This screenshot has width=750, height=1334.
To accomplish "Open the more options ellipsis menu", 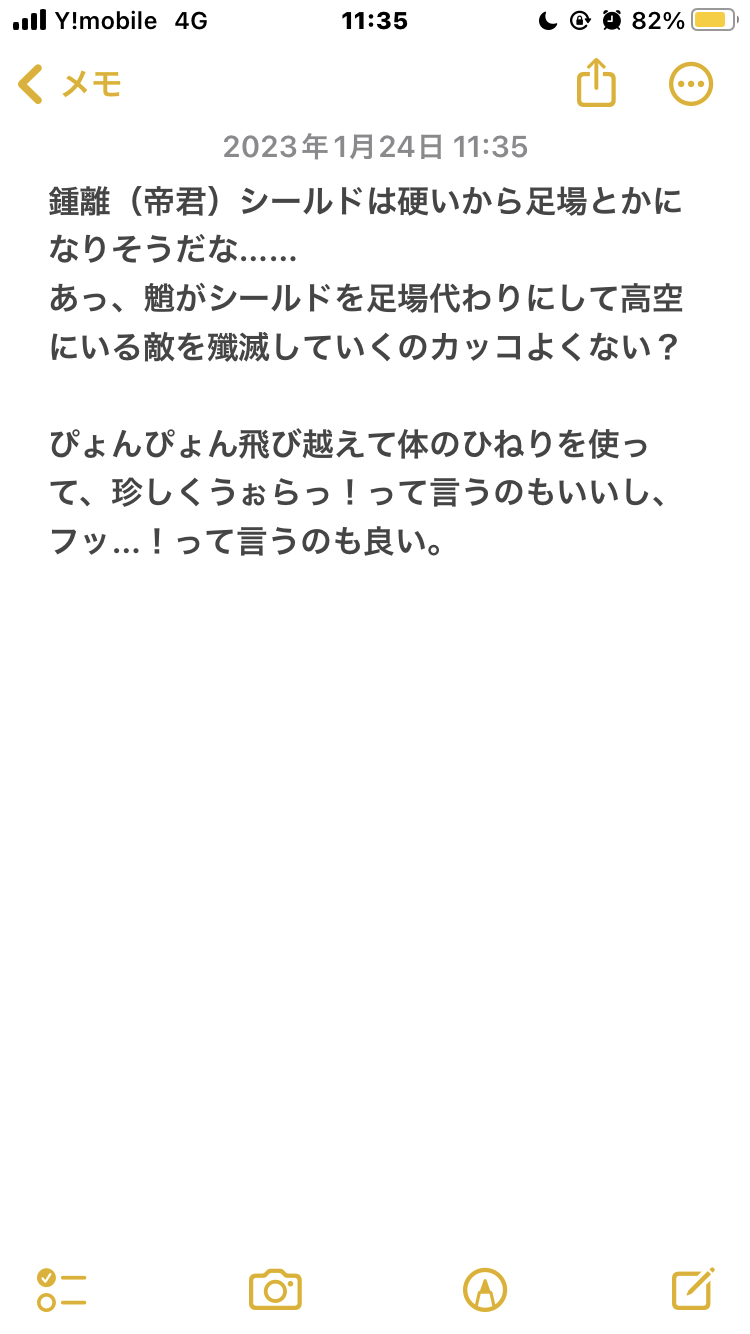I will point(690,85).
